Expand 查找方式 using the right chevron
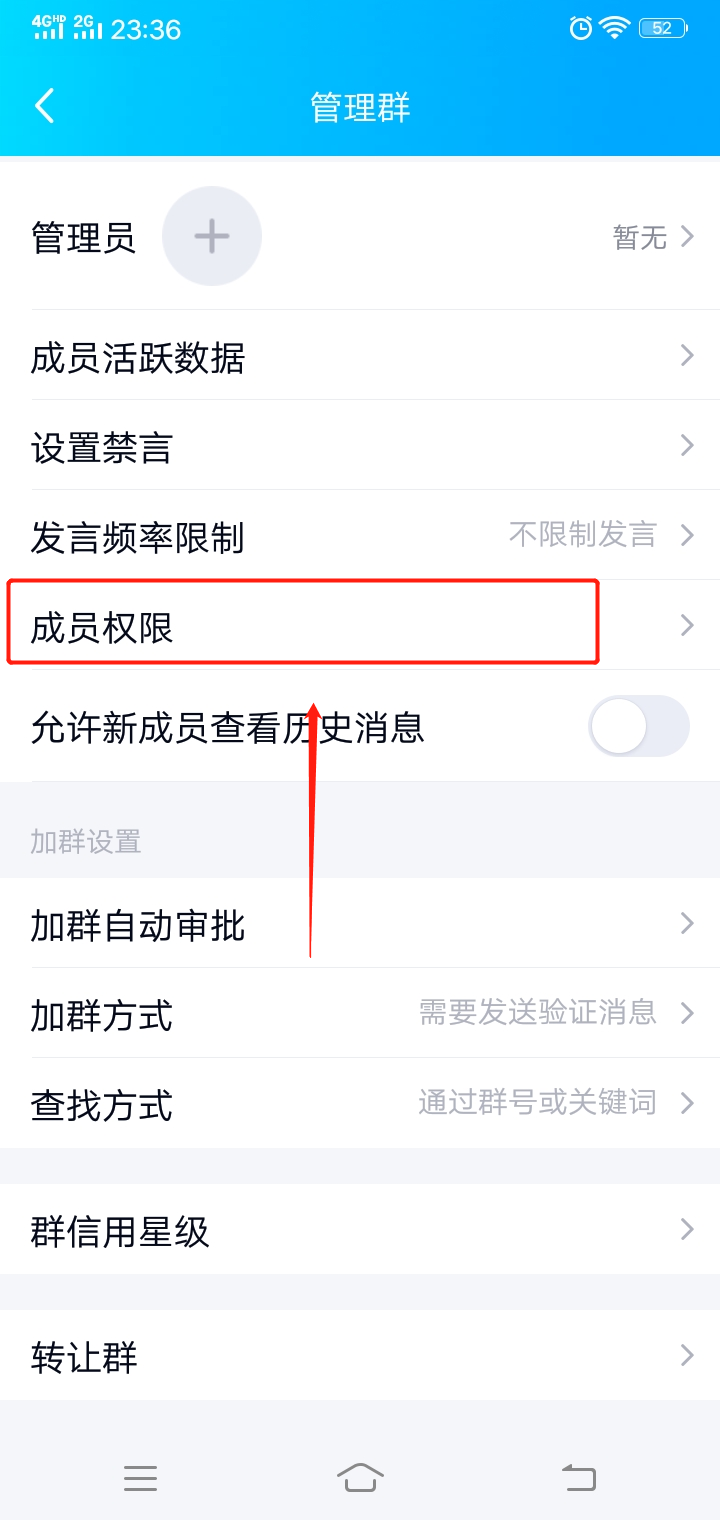The height and width of the screenshot is (1520, 720). (686, 1102)
